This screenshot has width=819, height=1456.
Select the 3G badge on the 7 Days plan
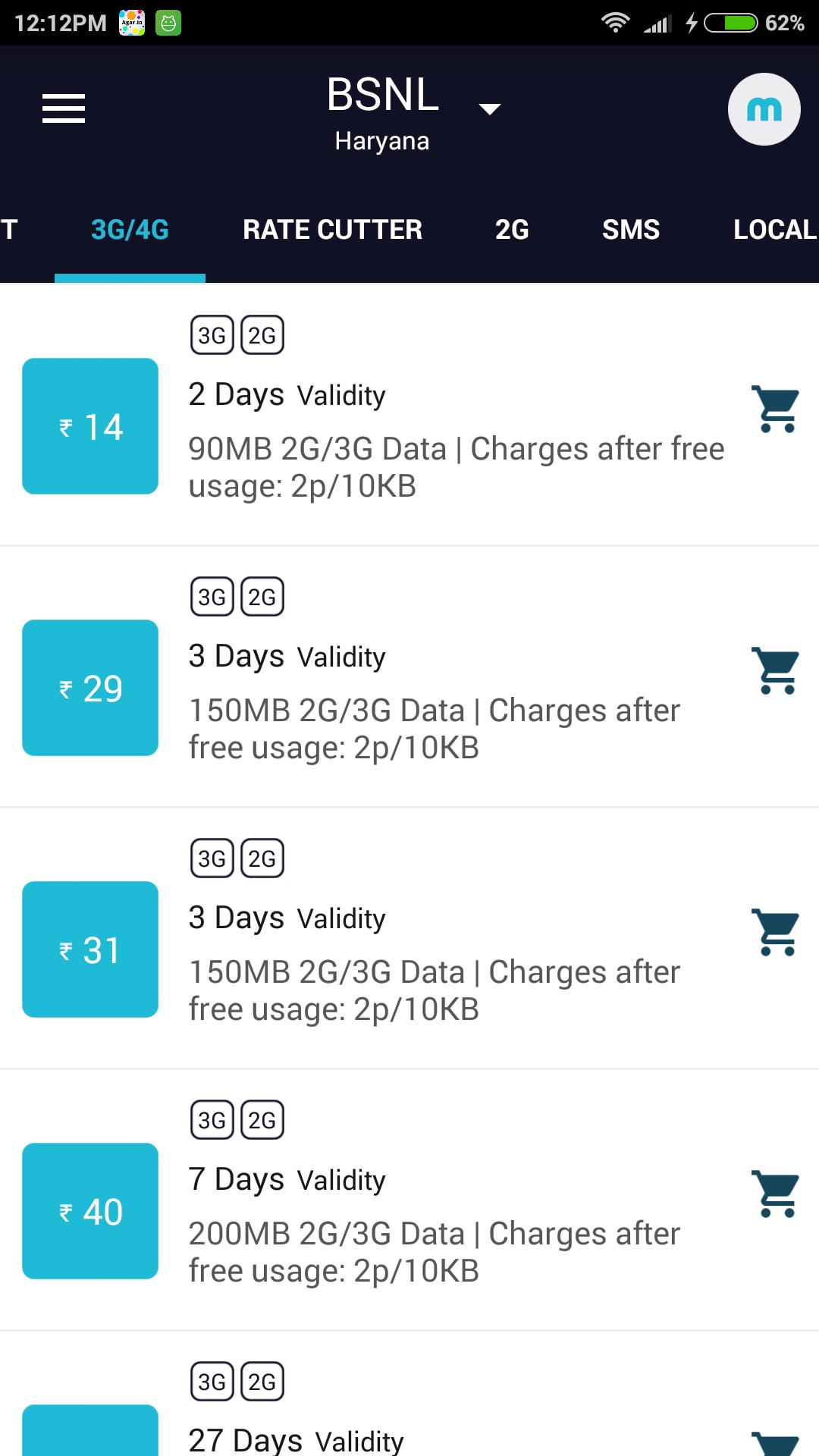[212, 1119]
